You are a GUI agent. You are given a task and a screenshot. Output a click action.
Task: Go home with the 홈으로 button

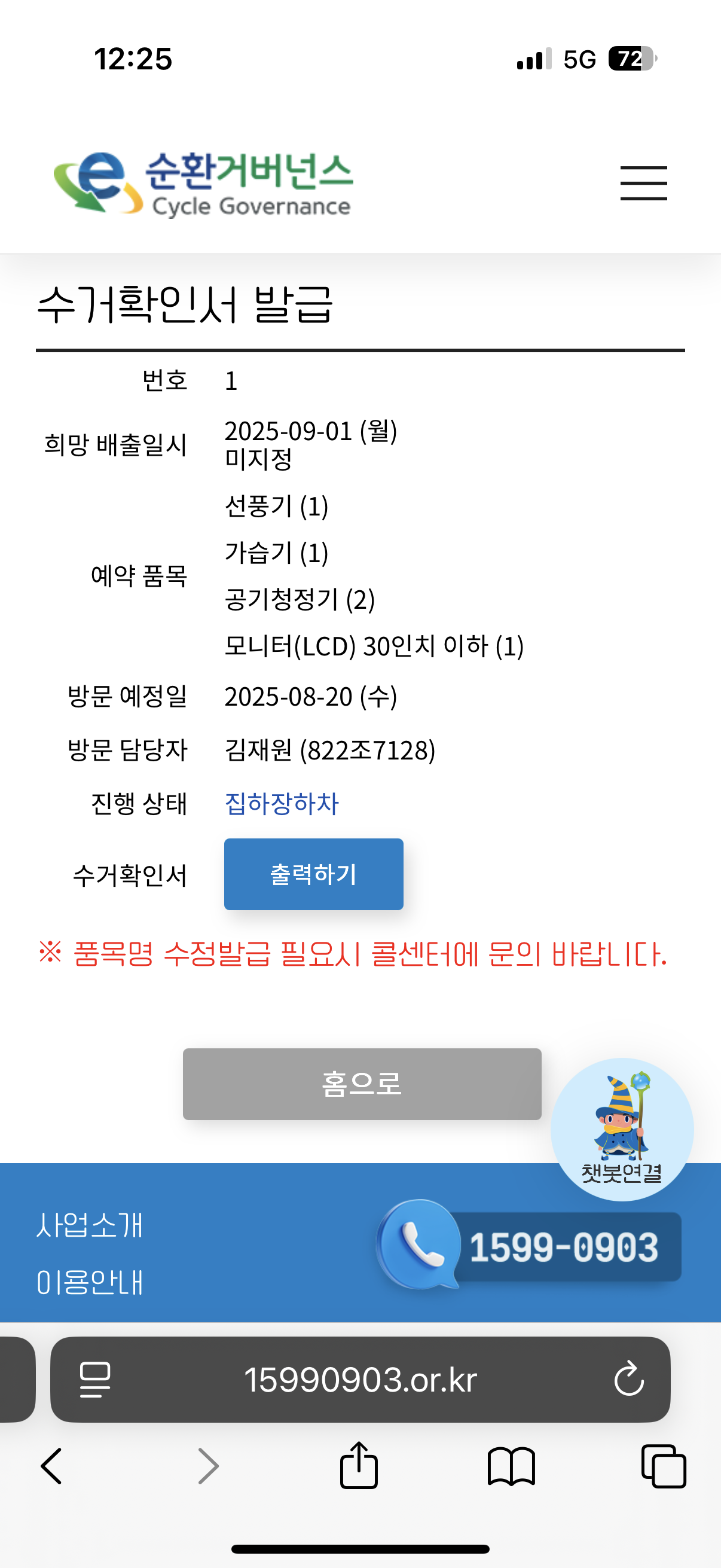(362, 1084)
